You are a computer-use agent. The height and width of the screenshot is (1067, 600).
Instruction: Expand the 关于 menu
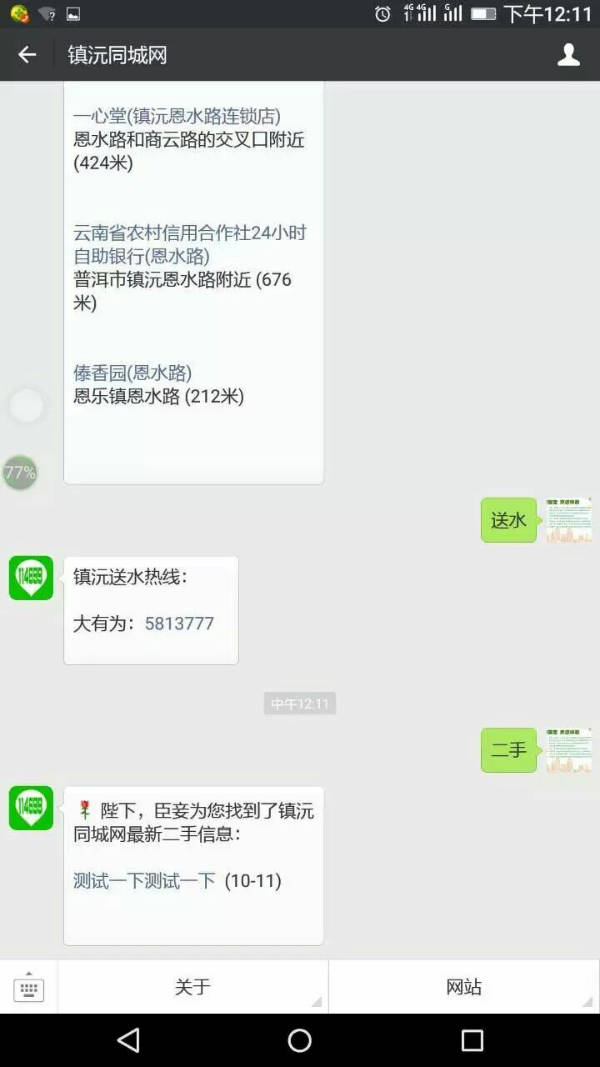193,987
